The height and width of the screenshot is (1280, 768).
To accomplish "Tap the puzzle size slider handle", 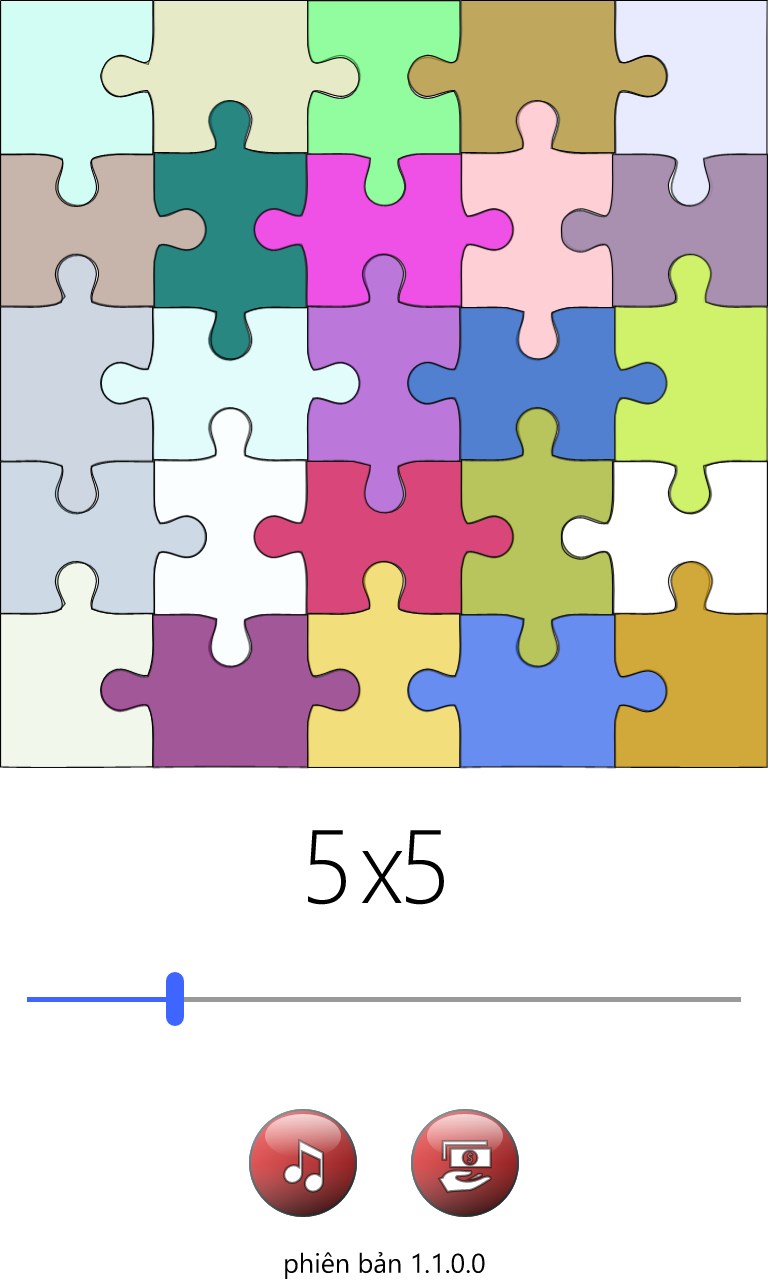I will [175, 998].
